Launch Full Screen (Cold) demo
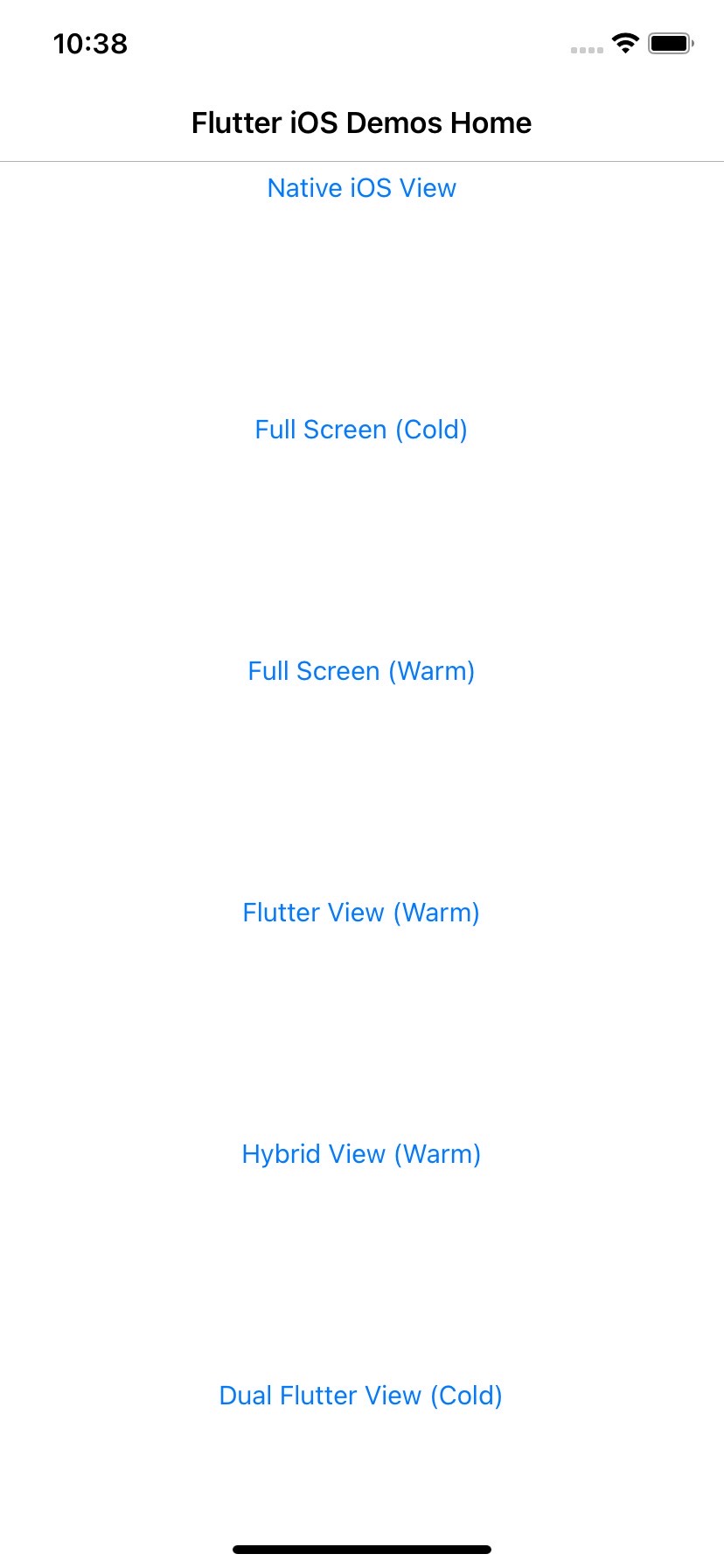The height and width of the screenshot is (1568, 724). click(361, 430)
